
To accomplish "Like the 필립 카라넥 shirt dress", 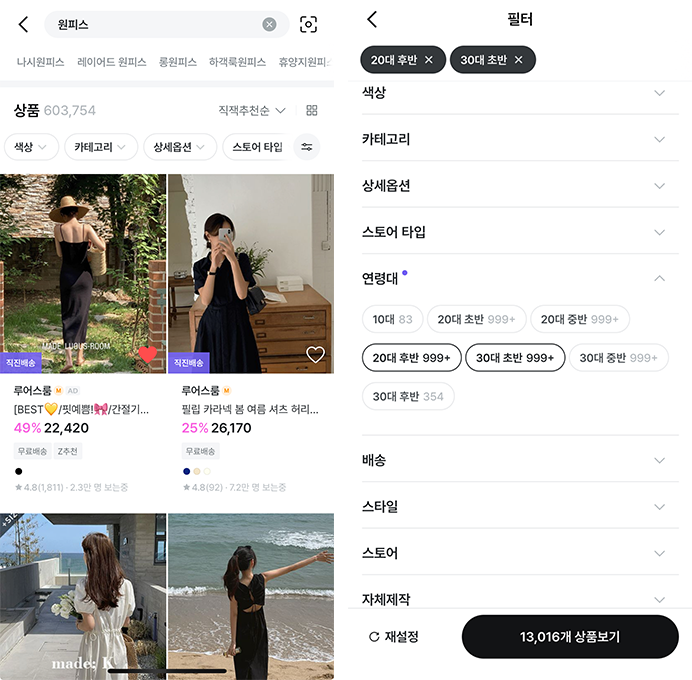I will click(x=315, y=354).
